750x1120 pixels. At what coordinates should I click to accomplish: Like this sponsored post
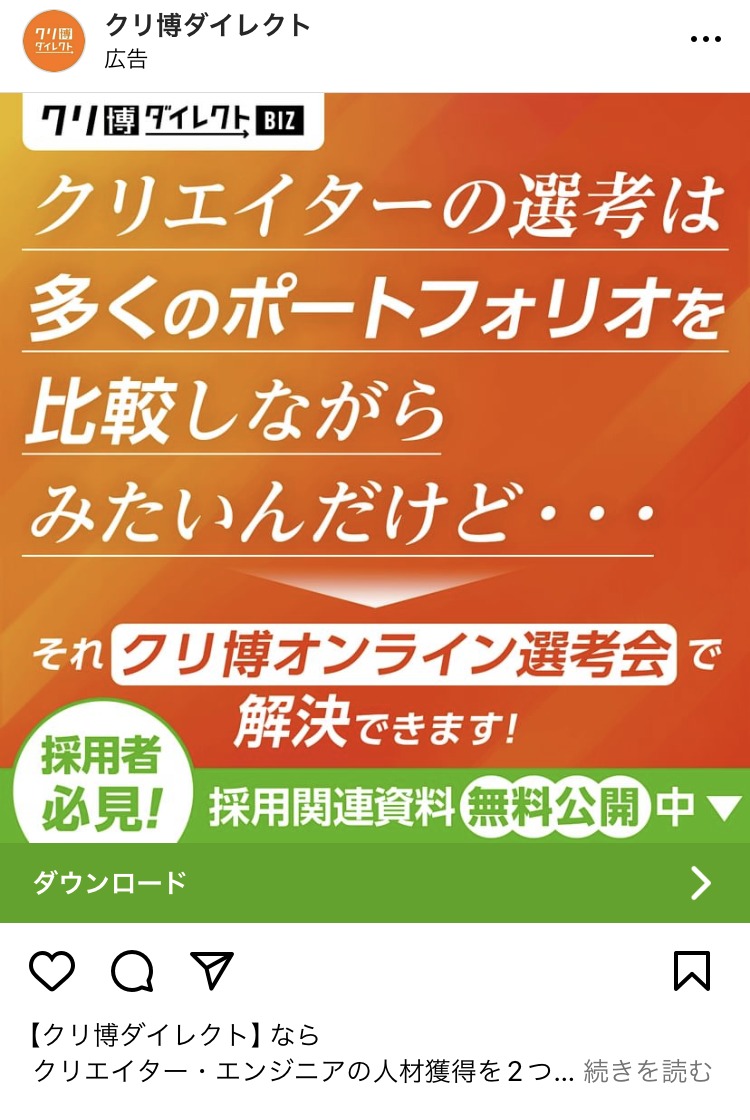[52, 970]
